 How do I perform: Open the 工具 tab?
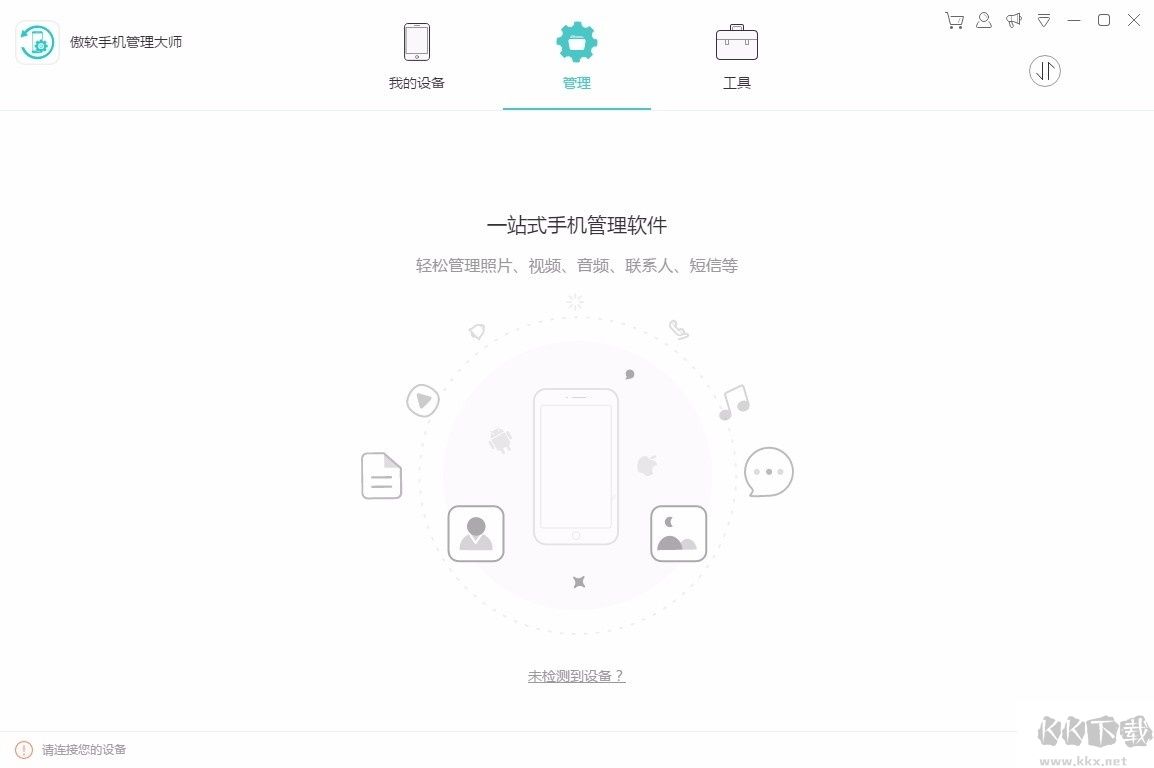pos(737,57)
